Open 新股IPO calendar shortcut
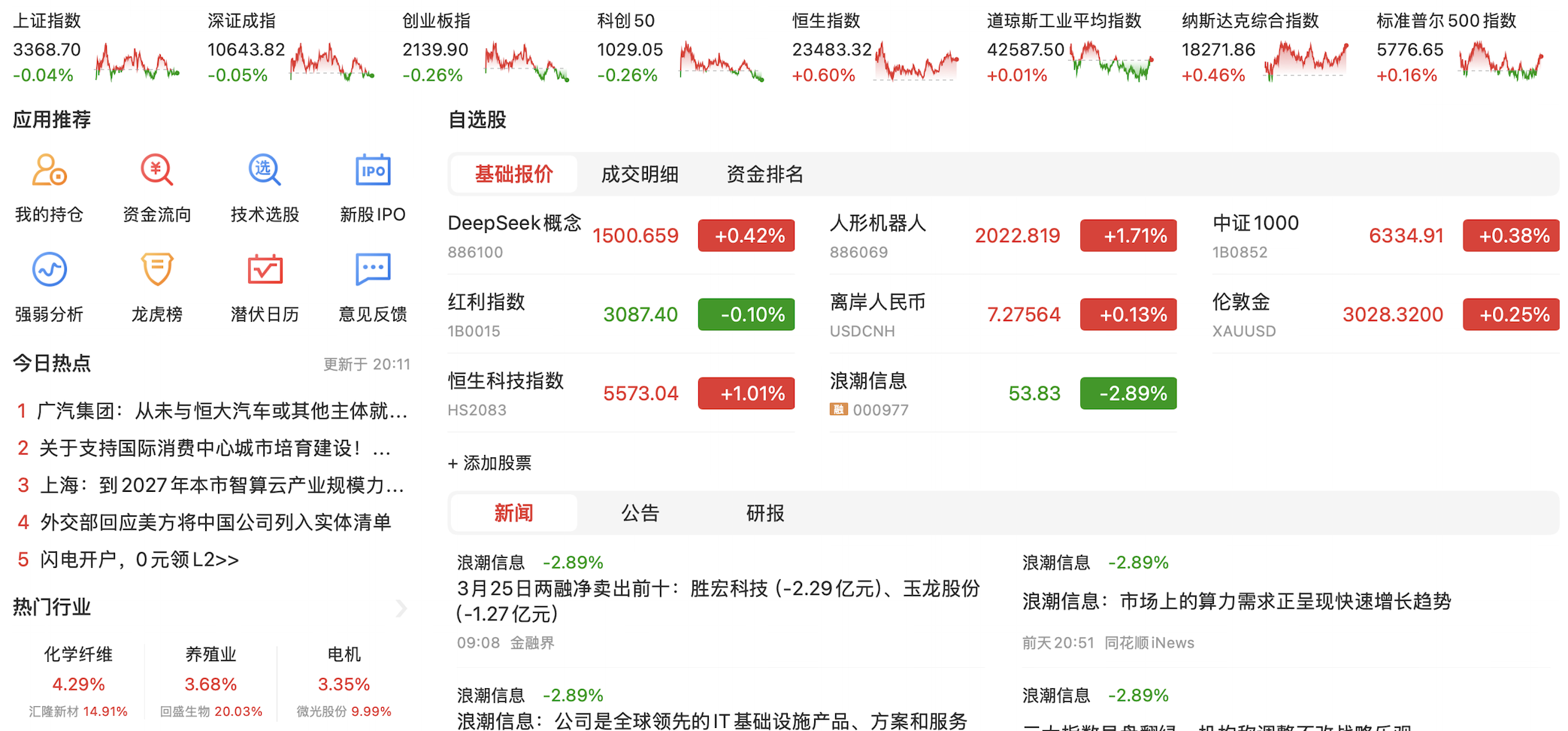The width and height of the screenshot is (1568, 731). [372, 187]
